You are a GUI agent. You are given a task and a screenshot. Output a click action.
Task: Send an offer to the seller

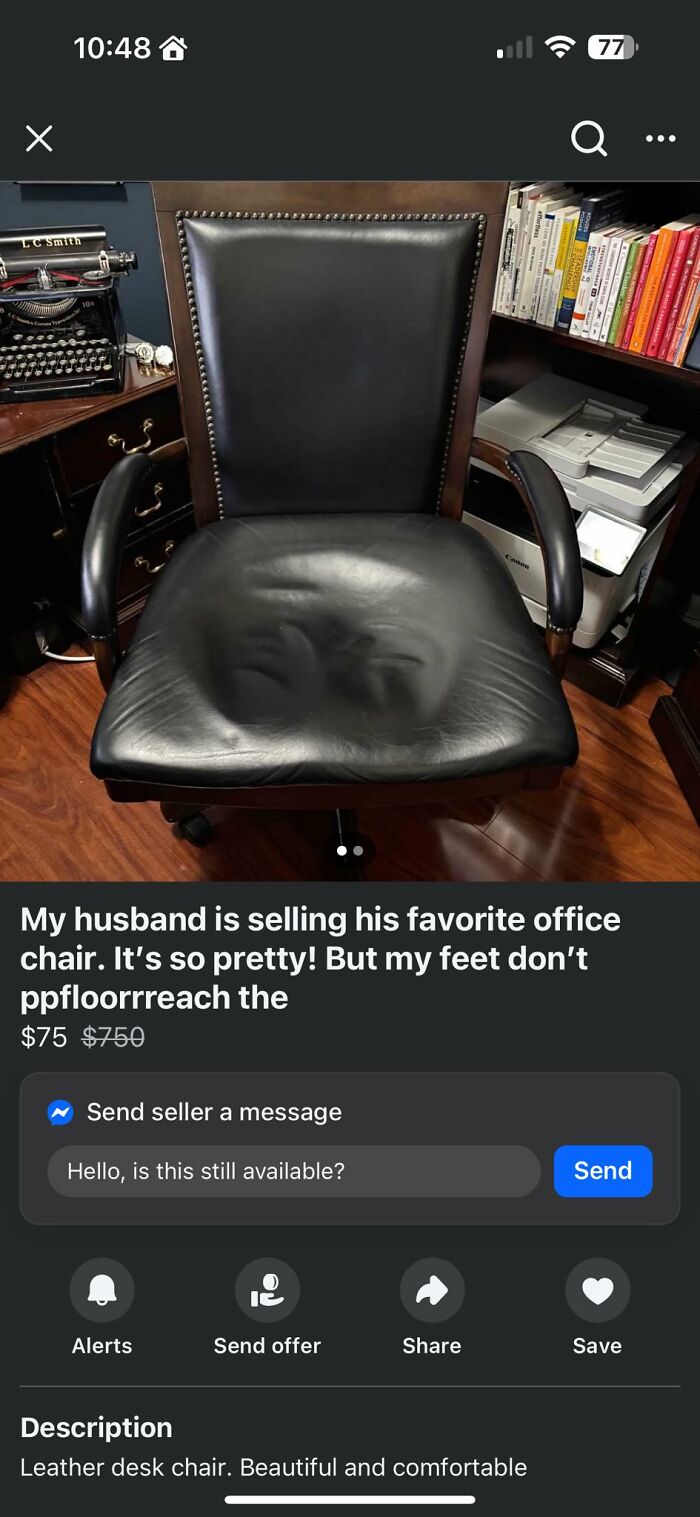[x=267, y=1291]
